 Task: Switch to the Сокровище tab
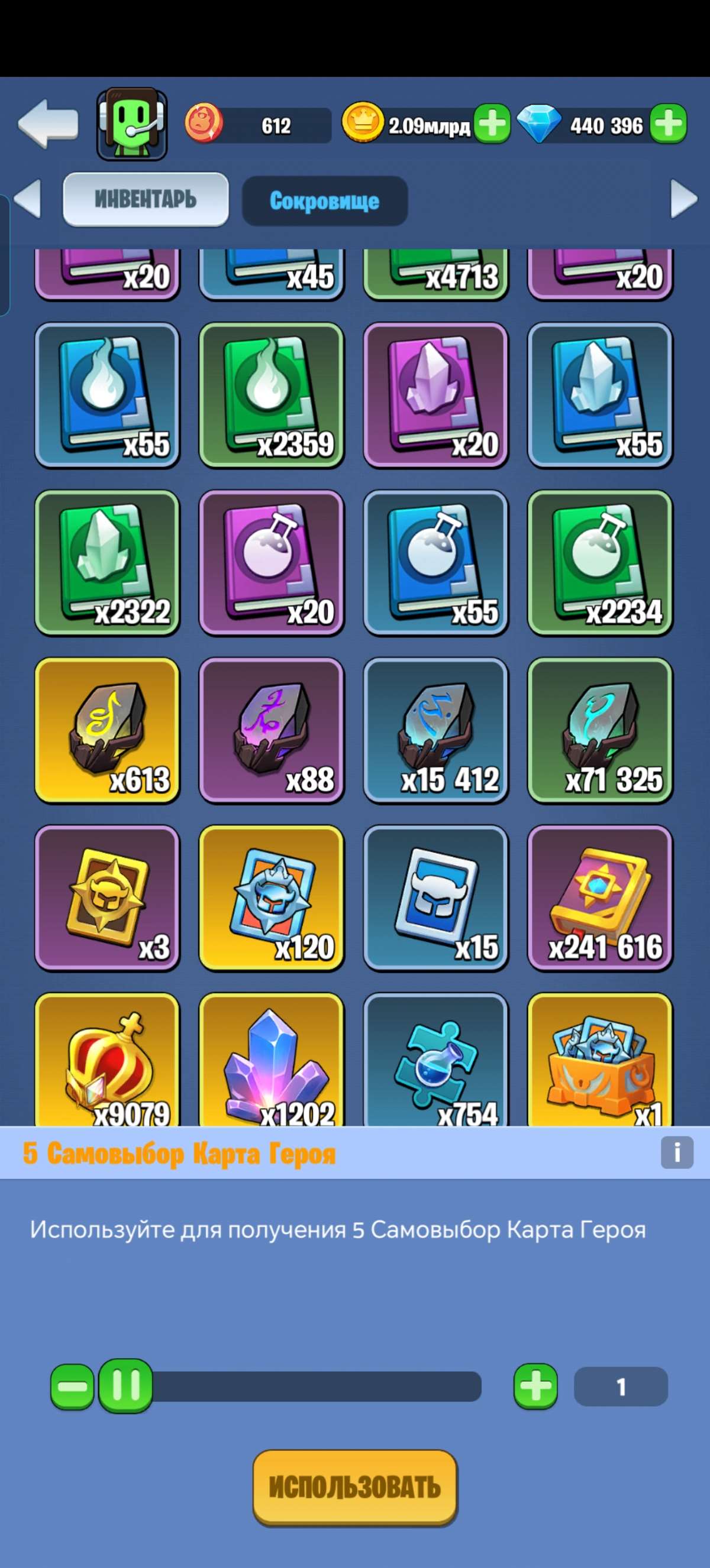(x=325, y=201)
